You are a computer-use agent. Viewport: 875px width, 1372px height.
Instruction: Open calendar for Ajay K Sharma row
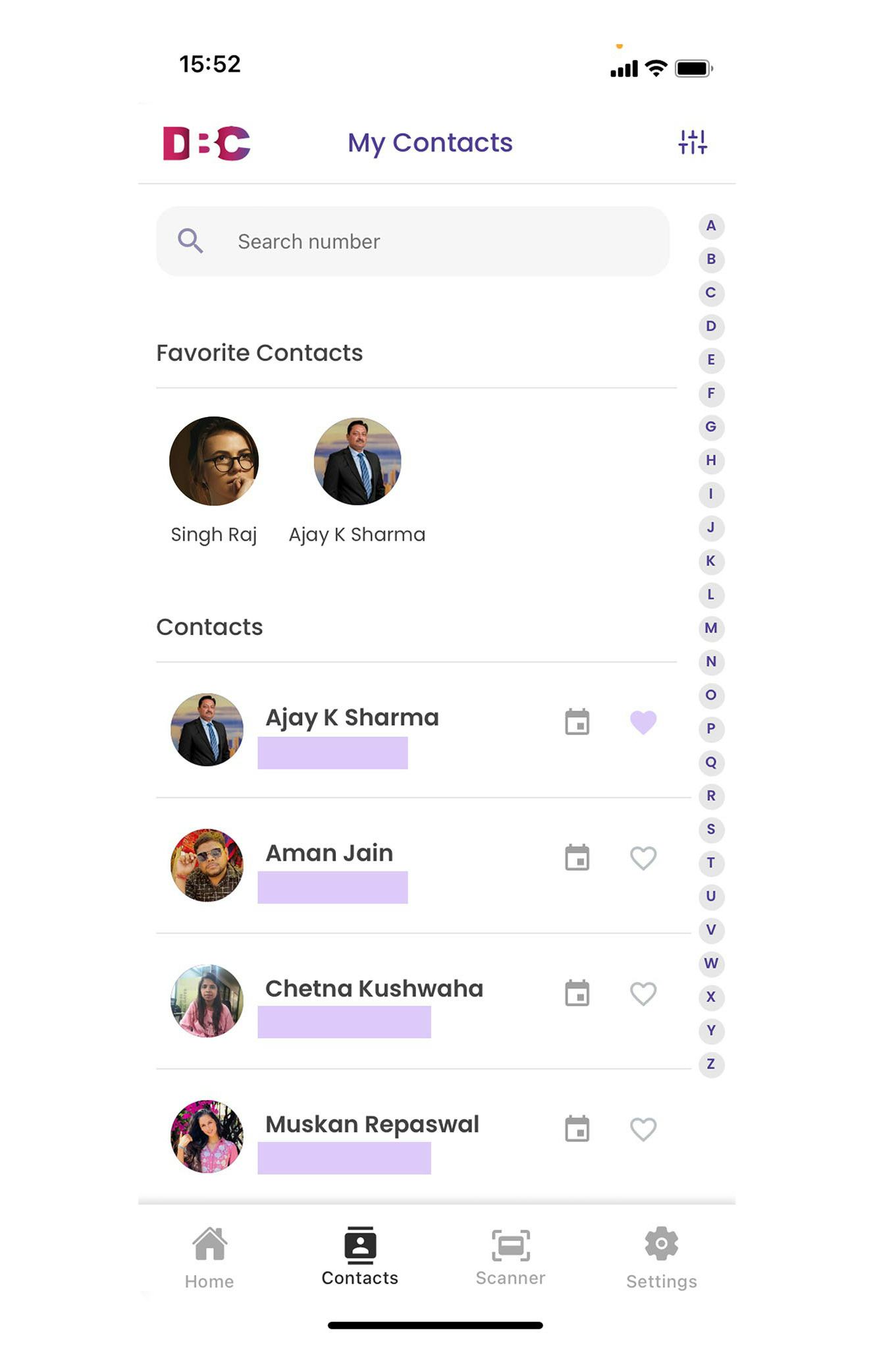(577, 723)
